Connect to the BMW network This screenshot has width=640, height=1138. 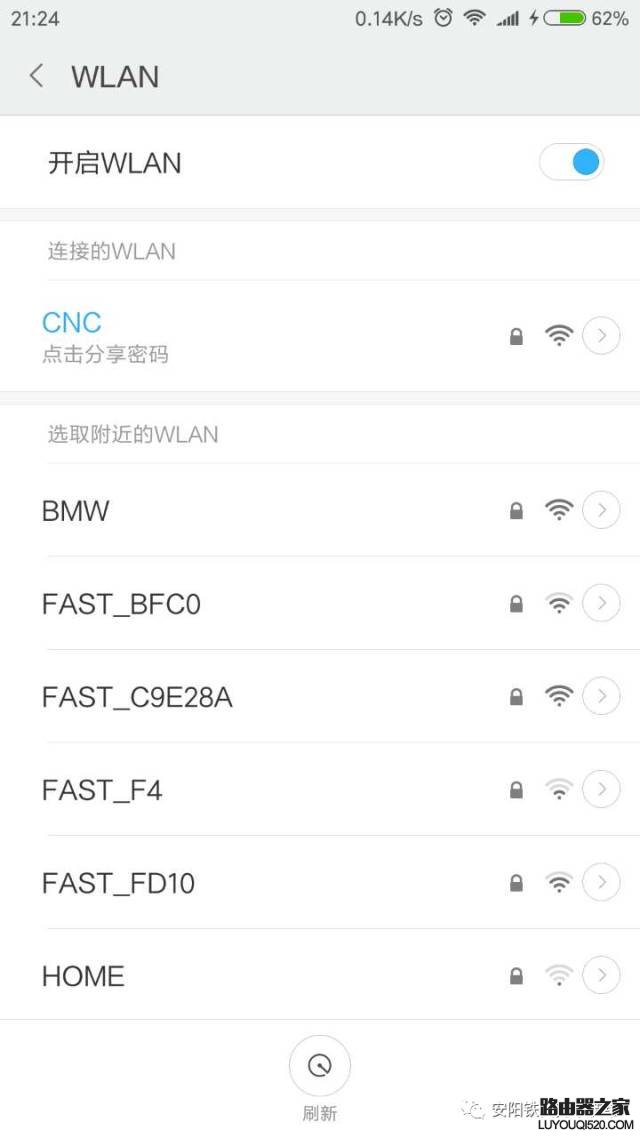pyautogui.click(x=200, y=511)
